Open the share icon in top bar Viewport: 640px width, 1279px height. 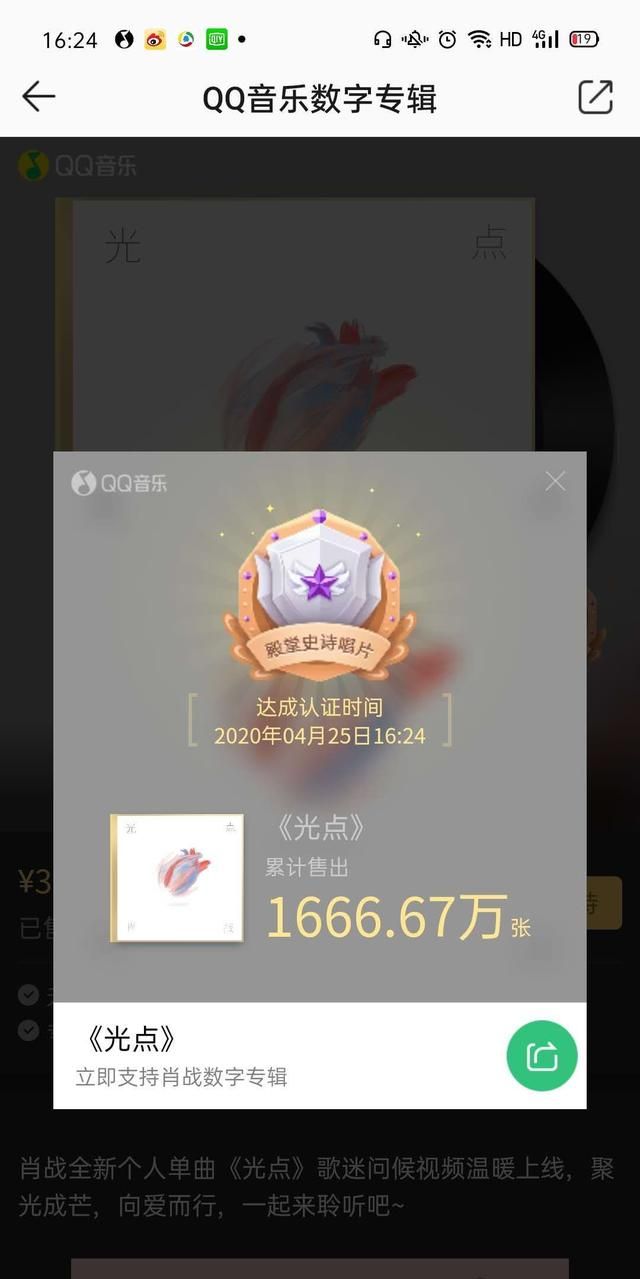(x=595, y=97)
